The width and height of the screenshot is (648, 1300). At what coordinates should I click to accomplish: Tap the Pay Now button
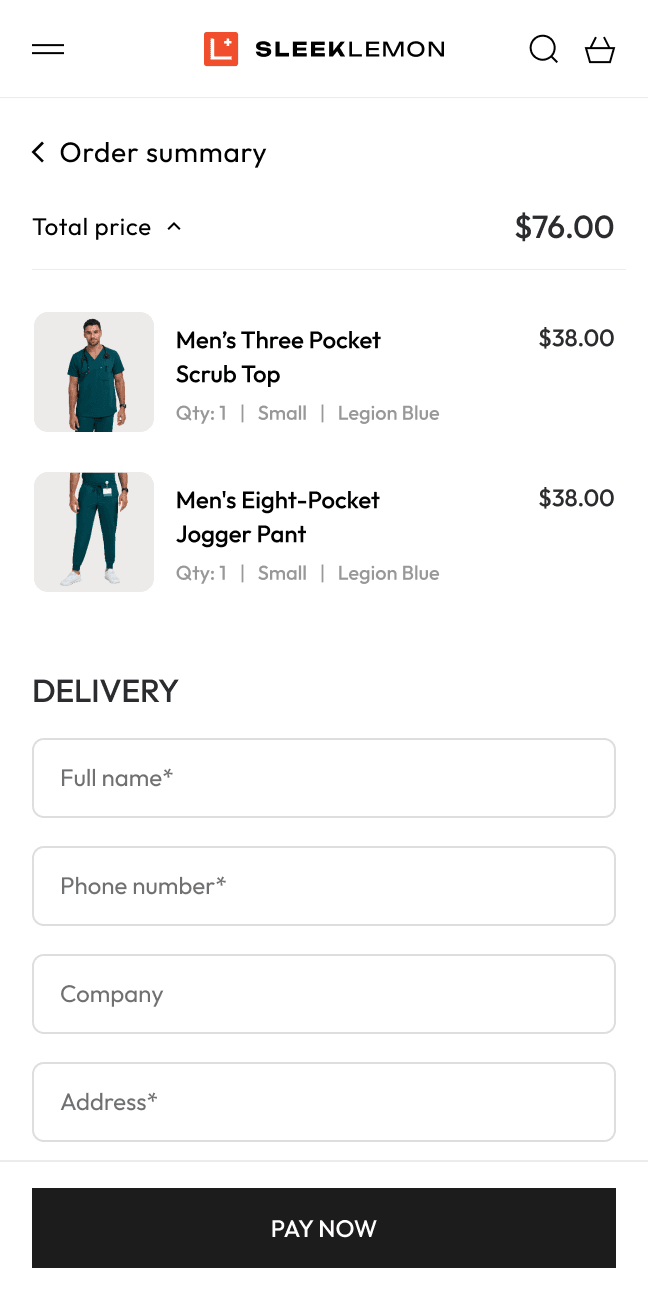point(324,1228)
